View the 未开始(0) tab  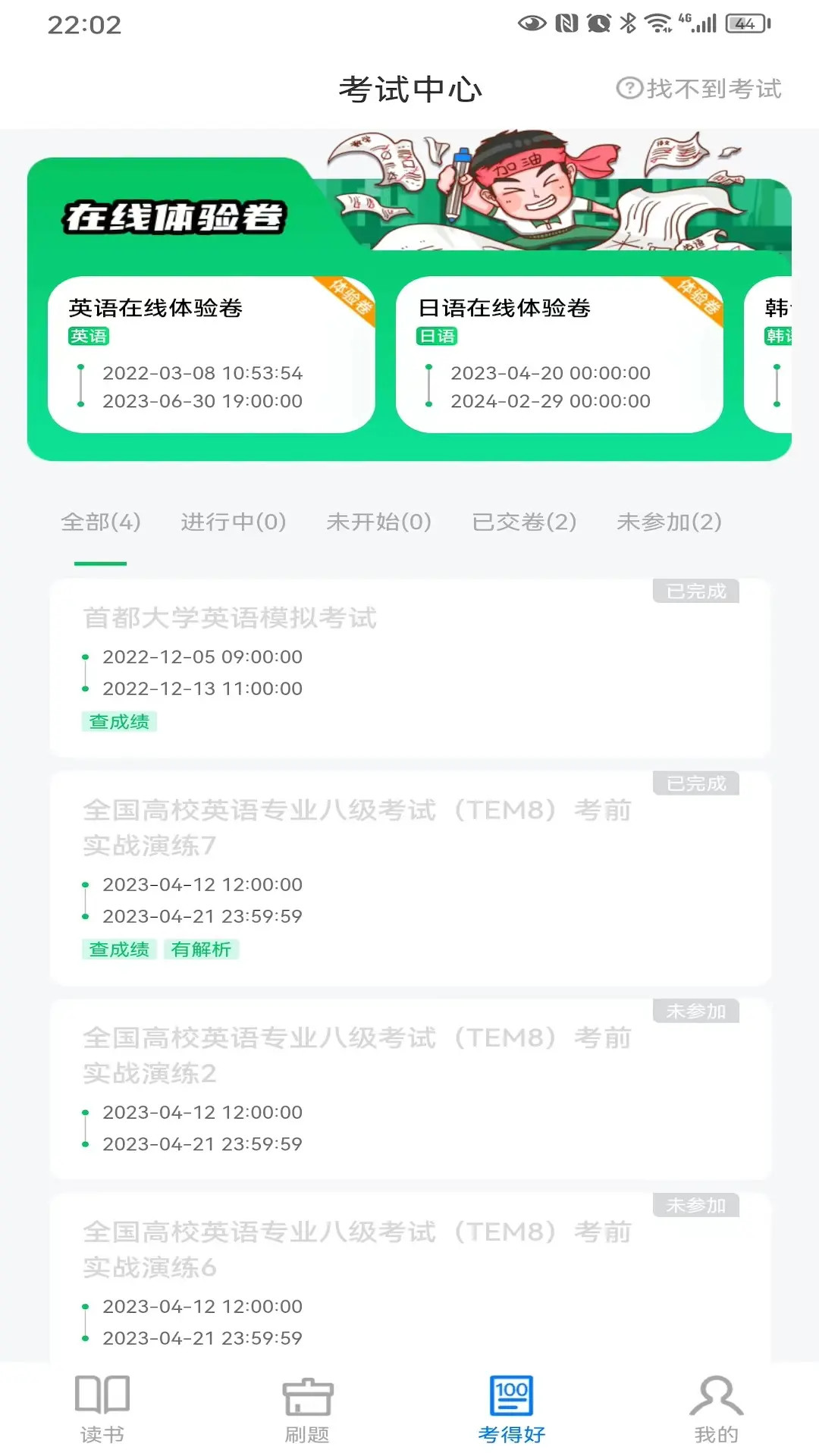tap(379, 522)
